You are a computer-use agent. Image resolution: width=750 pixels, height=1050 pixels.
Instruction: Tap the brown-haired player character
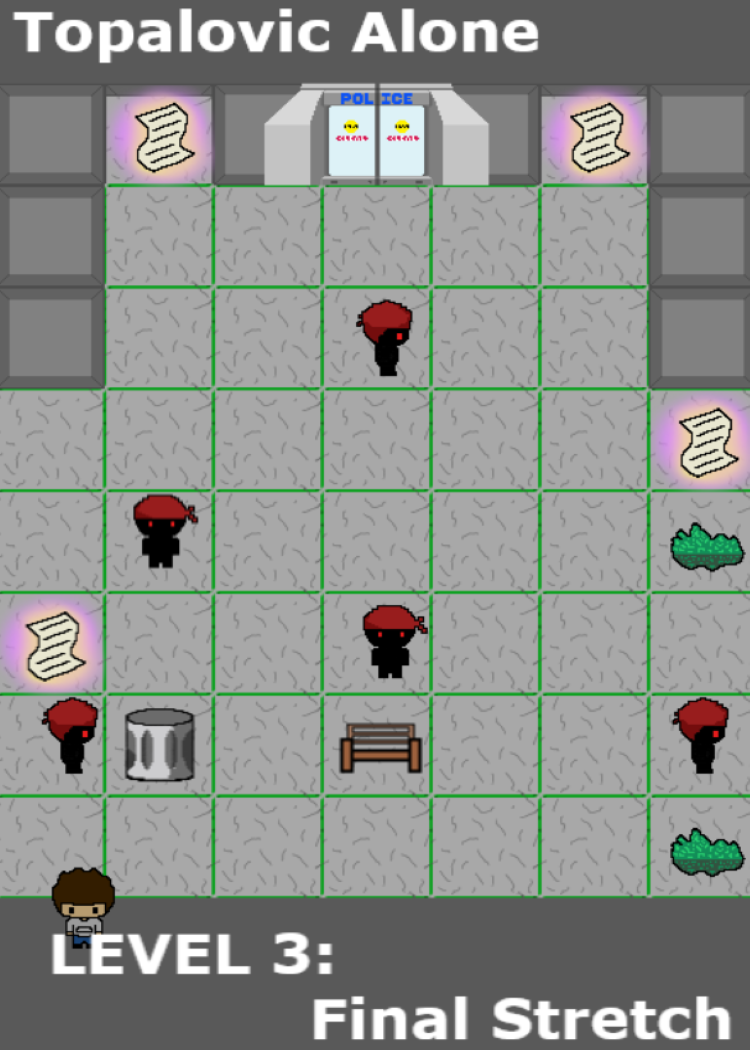tap(82, 904)
